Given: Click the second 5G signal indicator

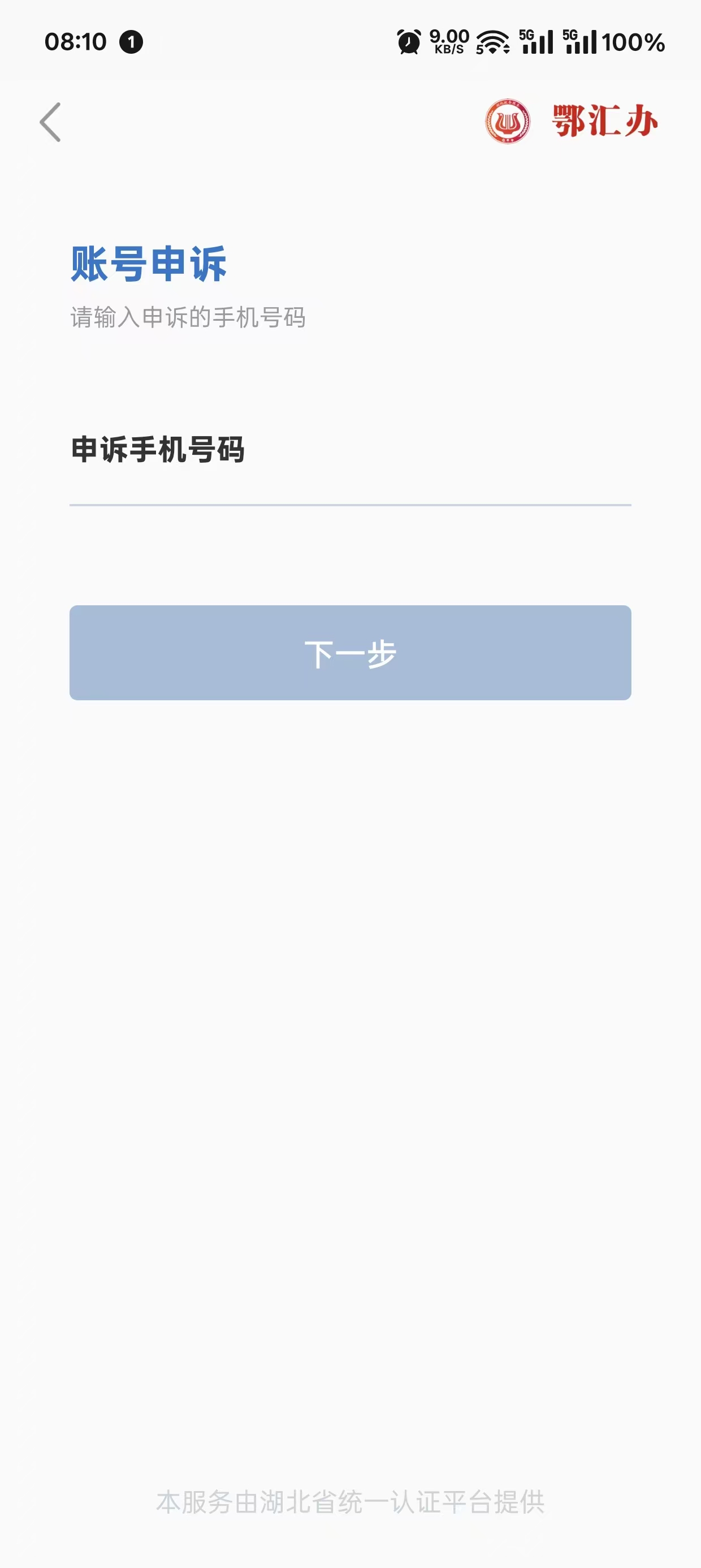Looking at the screenshot, I should click(x=579, y=42).
